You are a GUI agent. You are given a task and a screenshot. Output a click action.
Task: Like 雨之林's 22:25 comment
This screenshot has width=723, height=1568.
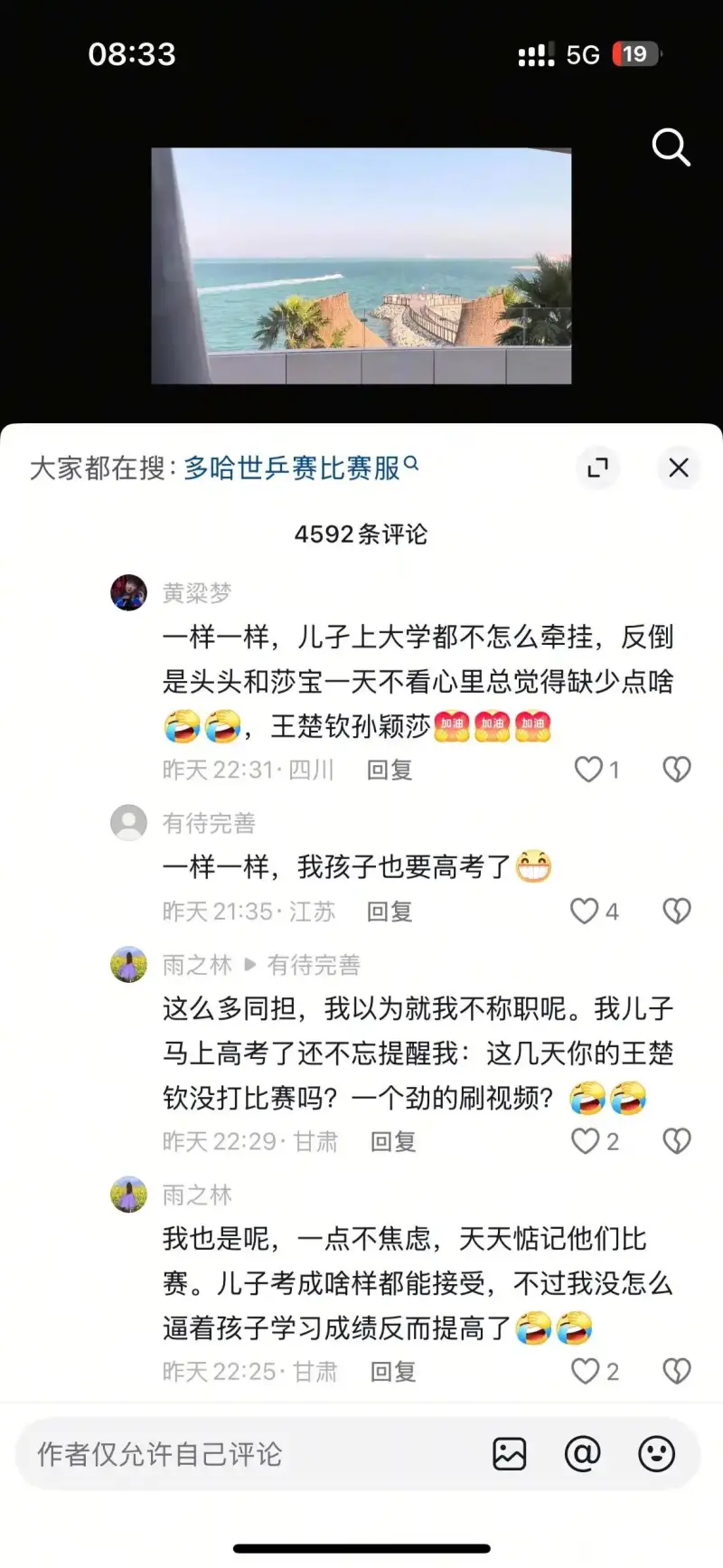pos(586,1372)
